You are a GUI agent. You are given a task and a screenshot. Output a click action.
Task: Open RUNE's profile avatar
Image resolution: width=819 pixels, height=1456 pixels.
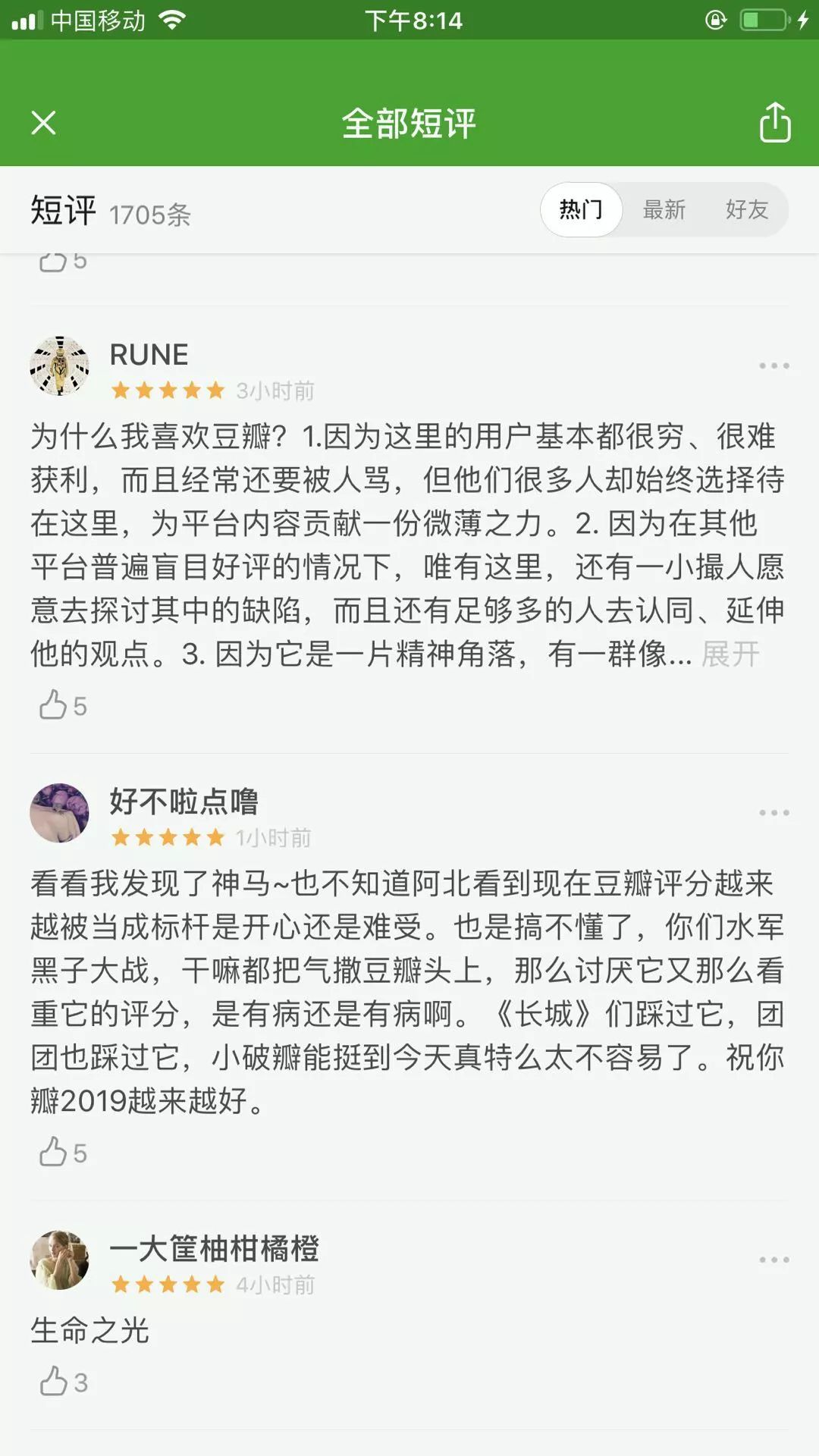click(x=59, y=366)
